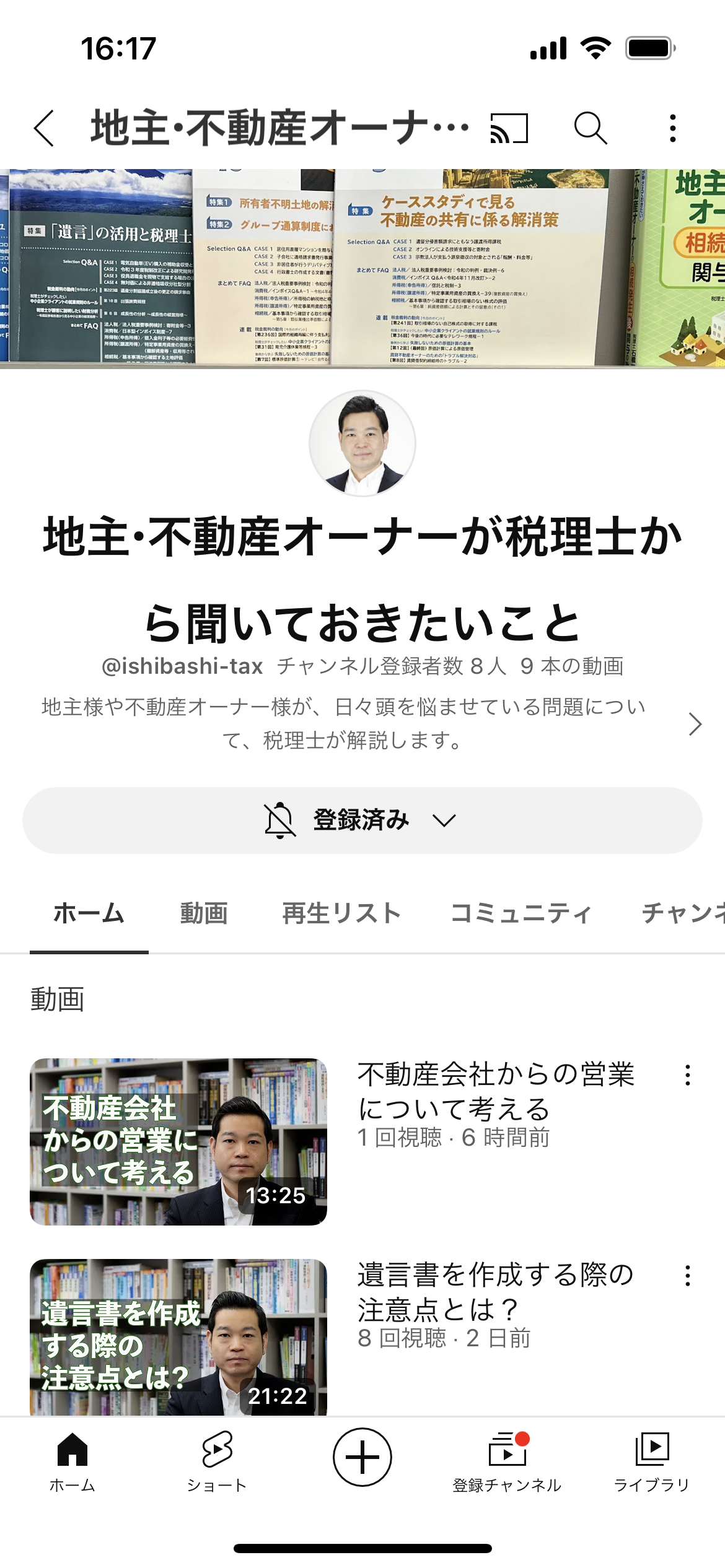Tap the channel profile picture
This screenshot has height=1568, width=725.
click(362, 443)
